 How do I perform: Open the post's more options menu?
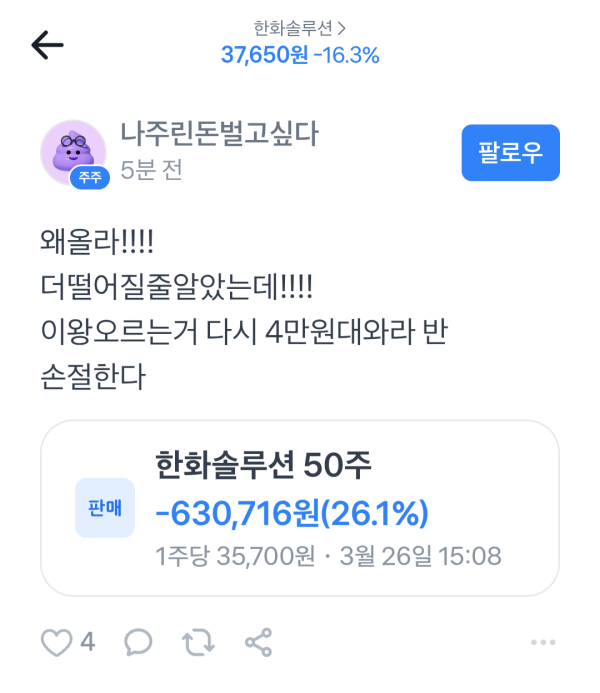coord(542,642)
